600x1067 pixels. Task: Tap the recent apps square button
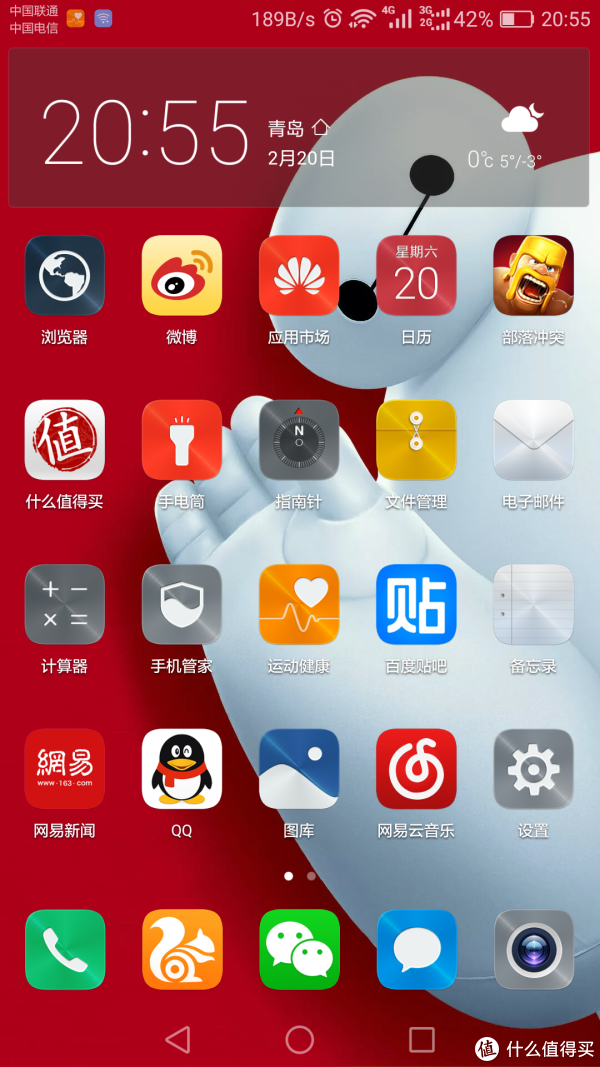coord(422,1039)
